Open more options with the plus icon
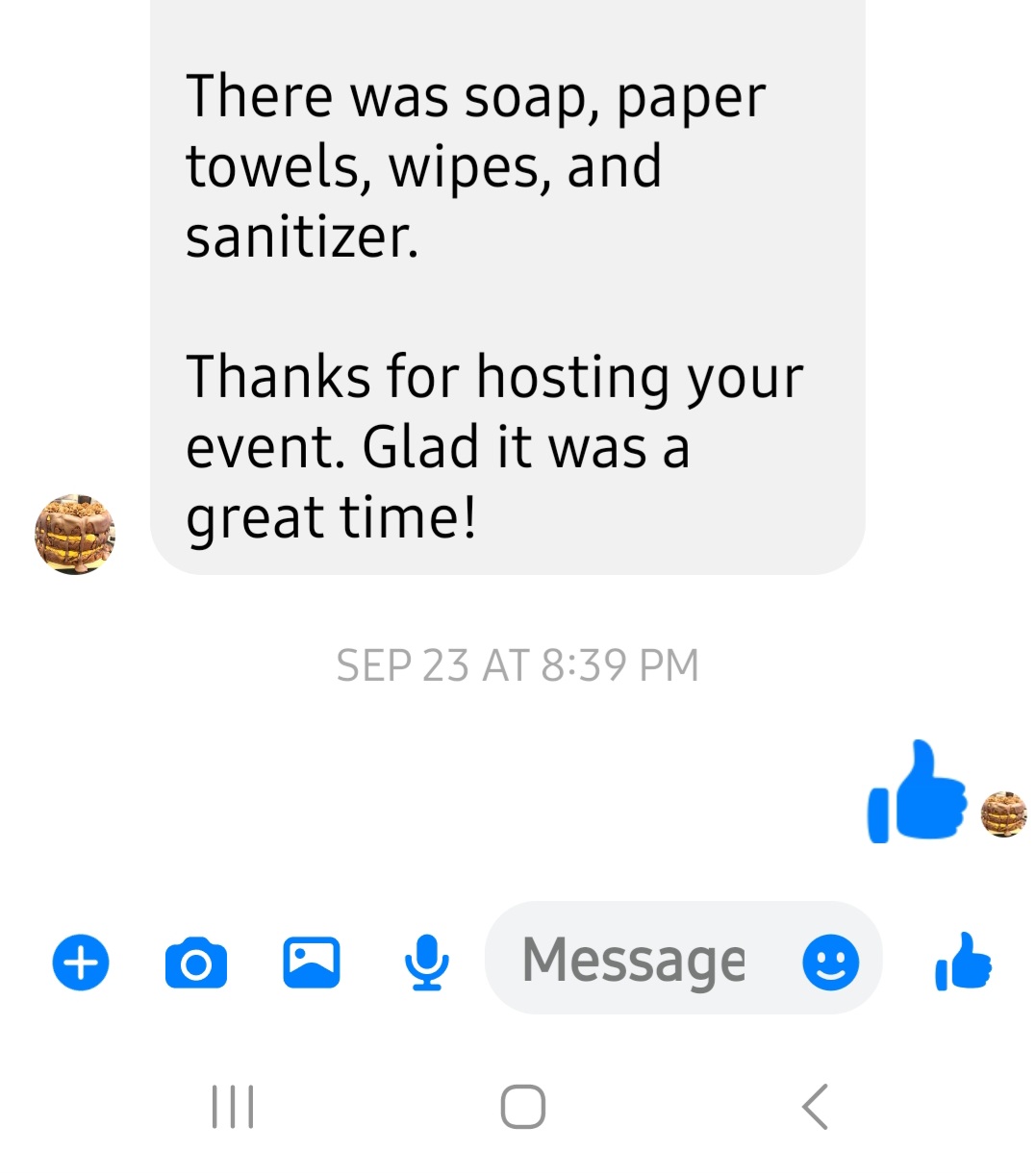The width and height of the screenshot is (1036, 1176). click(x=81, y=963)
